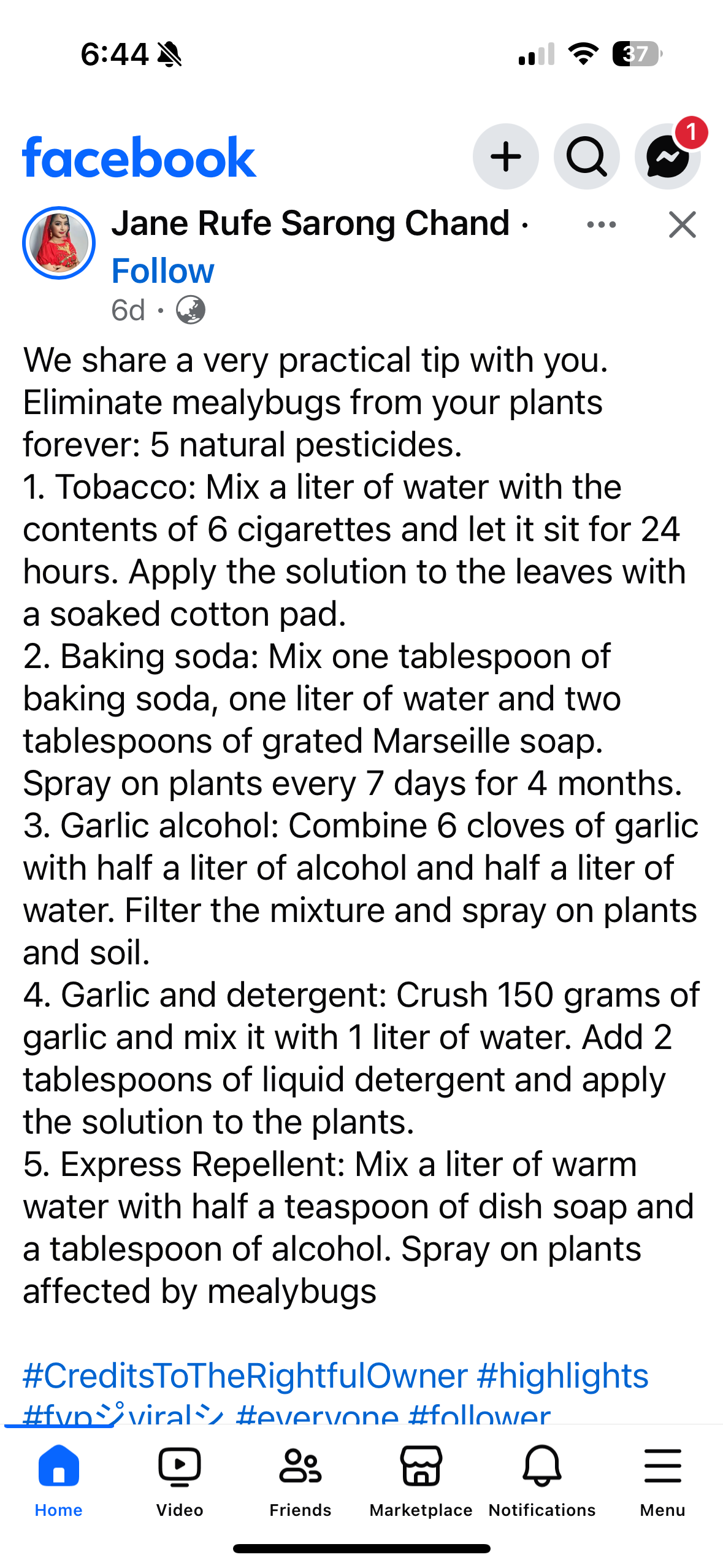
Task: Go to the Friends tab
Action: [x=300, y=1480]
